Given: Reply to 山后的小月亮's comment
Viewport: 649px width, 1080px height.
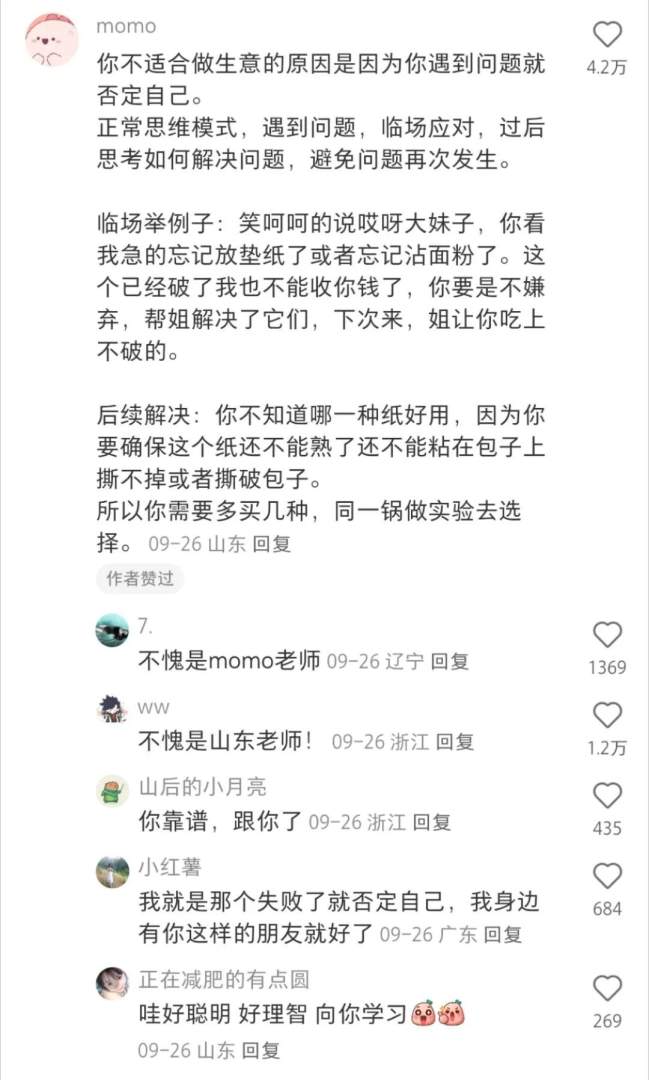Looking at the screenshot, I should point(432,822).
